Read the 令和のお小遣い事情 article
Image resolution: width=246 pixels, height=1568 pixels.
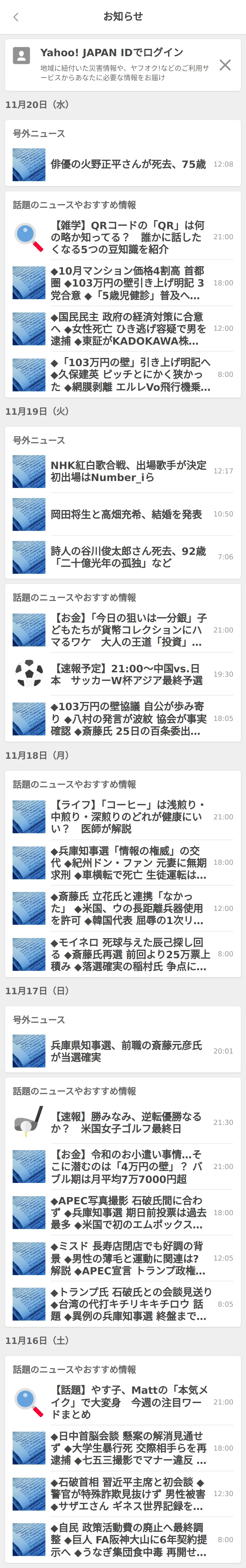click(128, 1167)
